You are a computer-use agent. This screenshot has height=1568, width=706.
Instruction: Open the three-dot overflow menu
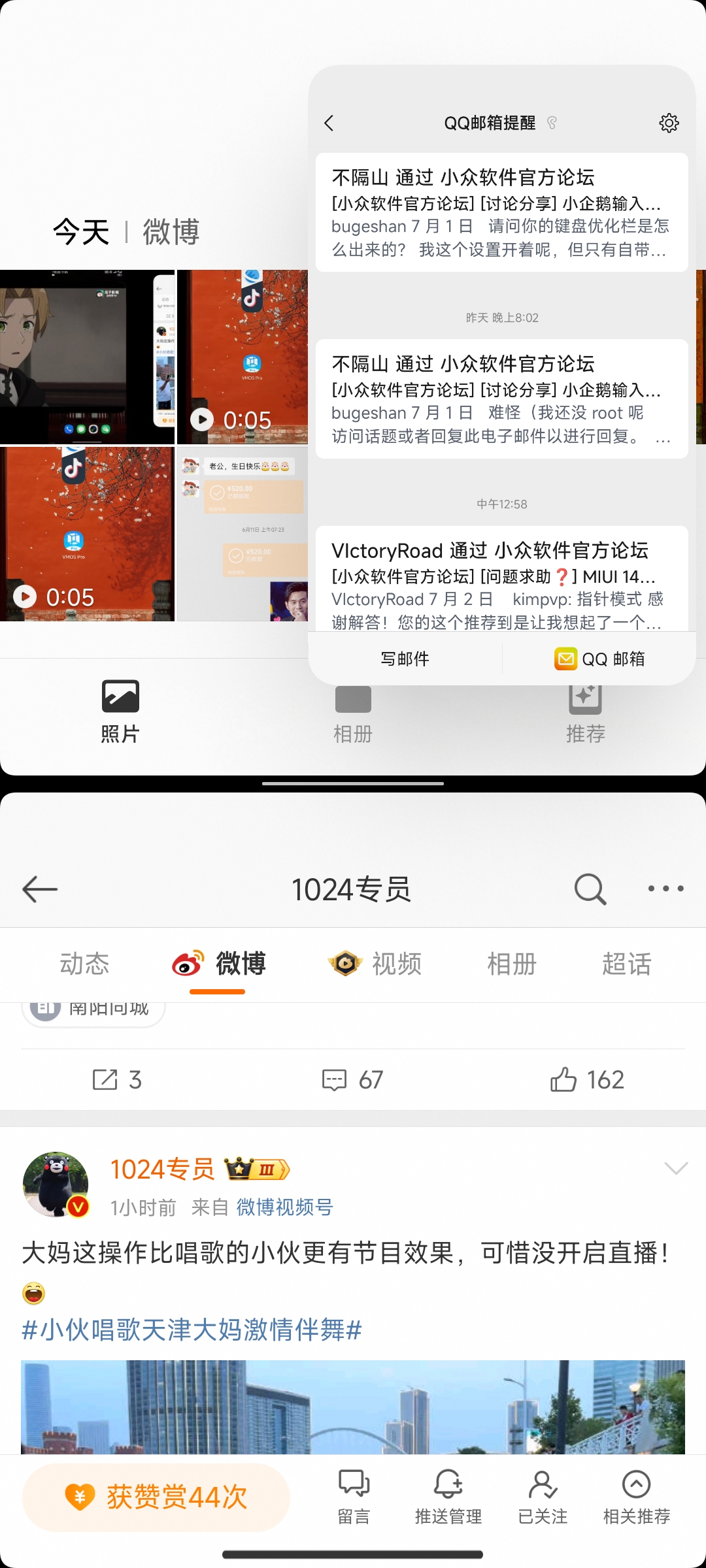(665, 889)
